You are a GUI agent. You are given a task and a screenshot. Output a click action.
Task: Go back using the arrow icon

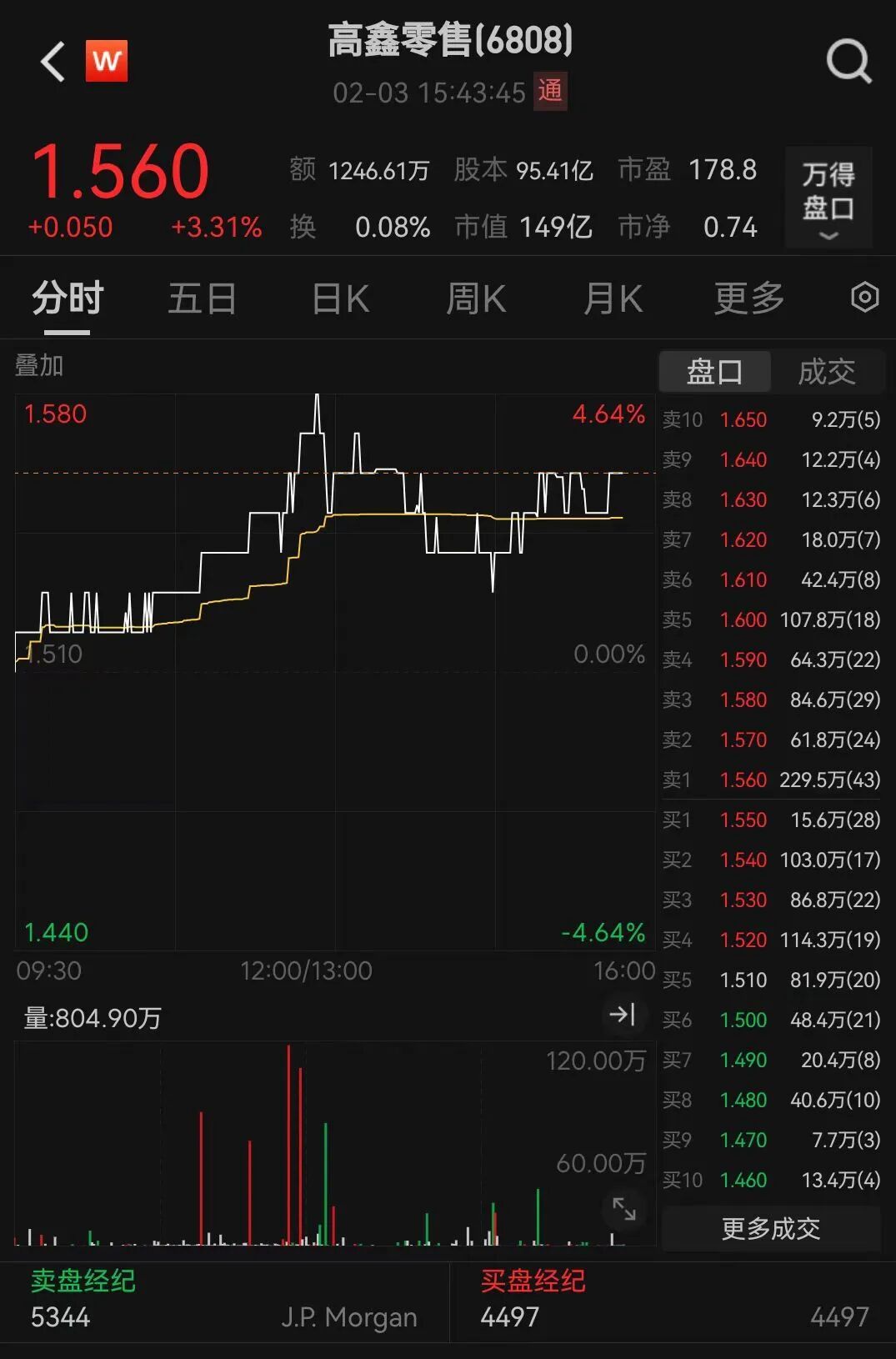pyautogui.click(x=53, y=63)
